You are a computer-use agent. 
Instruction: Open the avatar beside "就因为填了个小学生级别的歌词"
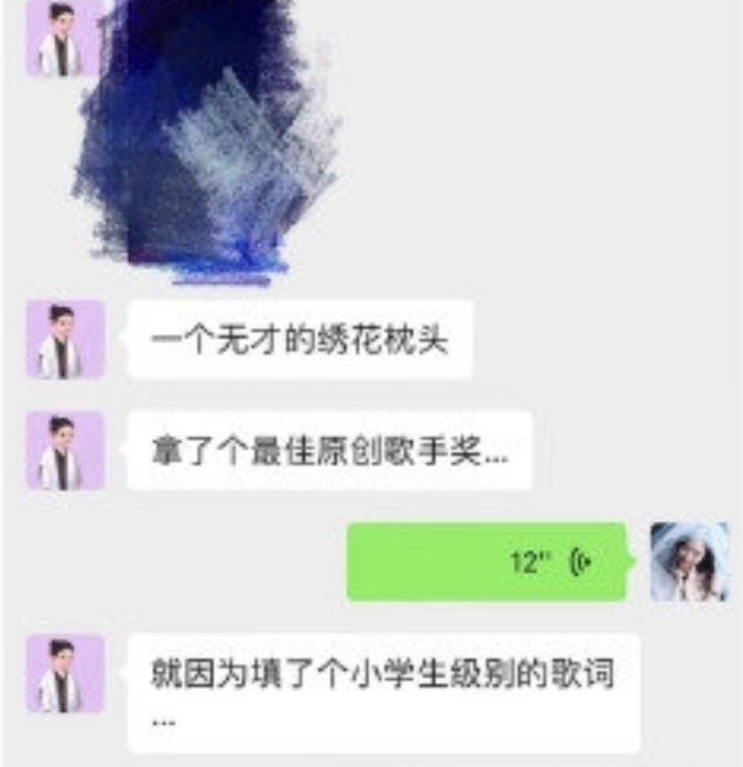[x=65, y=673]
